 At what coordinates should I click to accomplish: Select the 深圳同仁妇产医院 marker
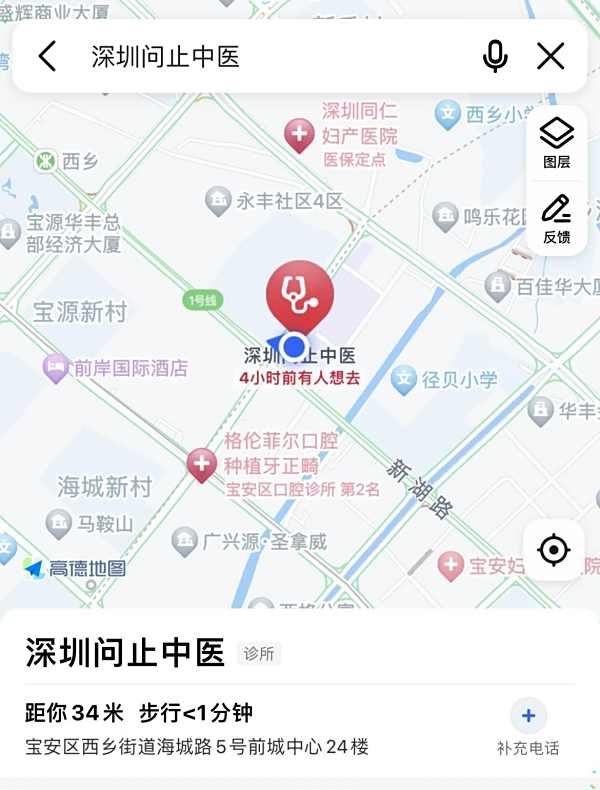pyautogui.click(x=298, y=133)
